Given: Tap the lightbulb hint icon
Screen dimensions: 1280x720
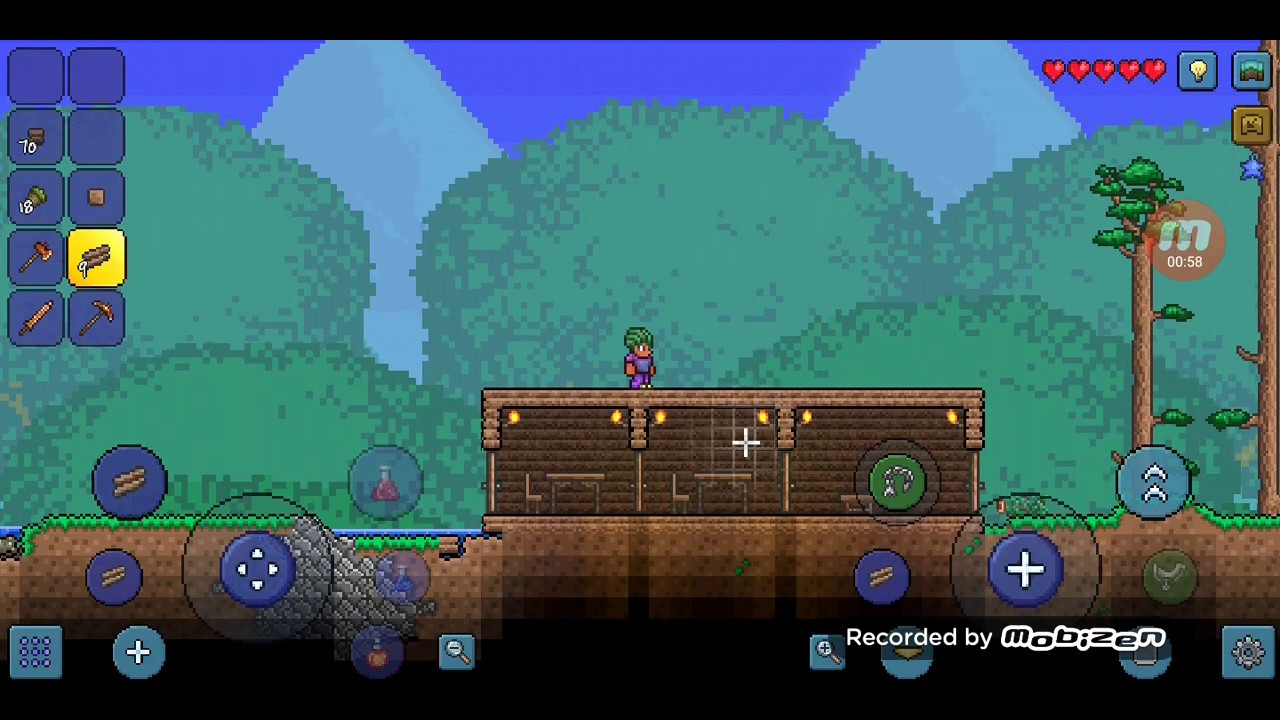Looking at the screenshot, I should [1197, 71].
